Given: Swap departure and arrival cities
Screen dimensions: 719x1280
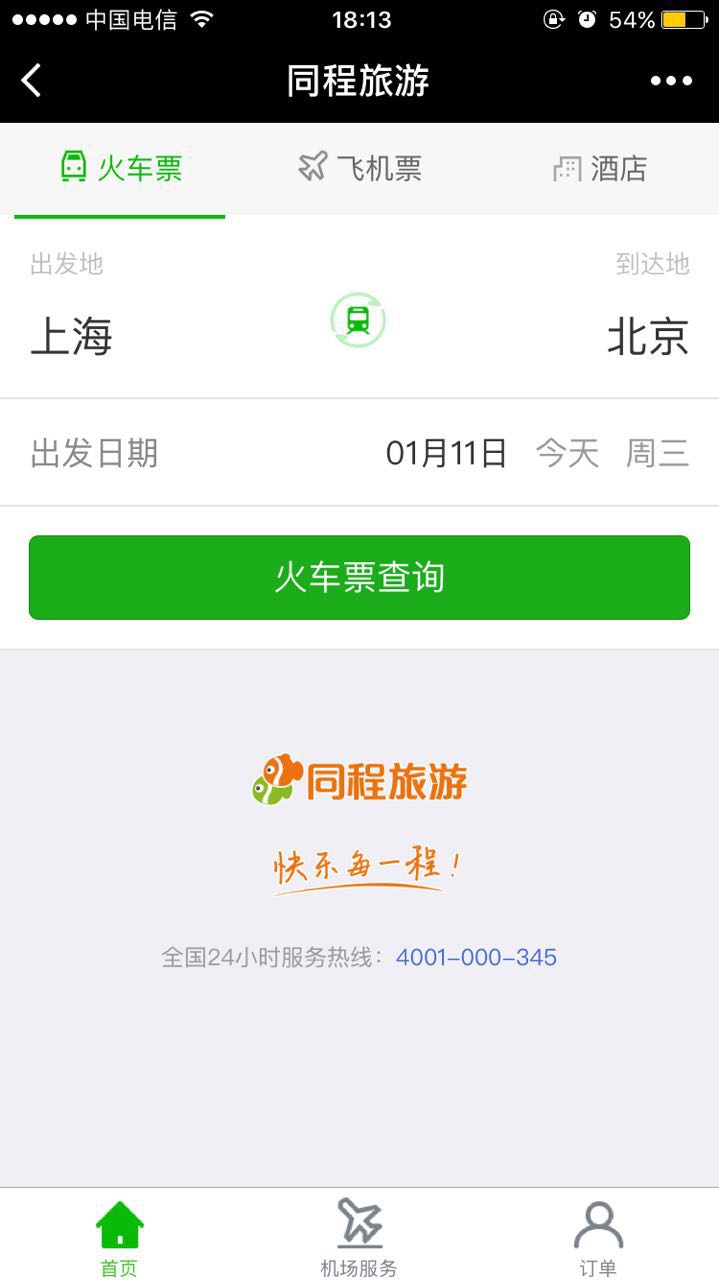Looking at the screenshot, I should (358, 320).
